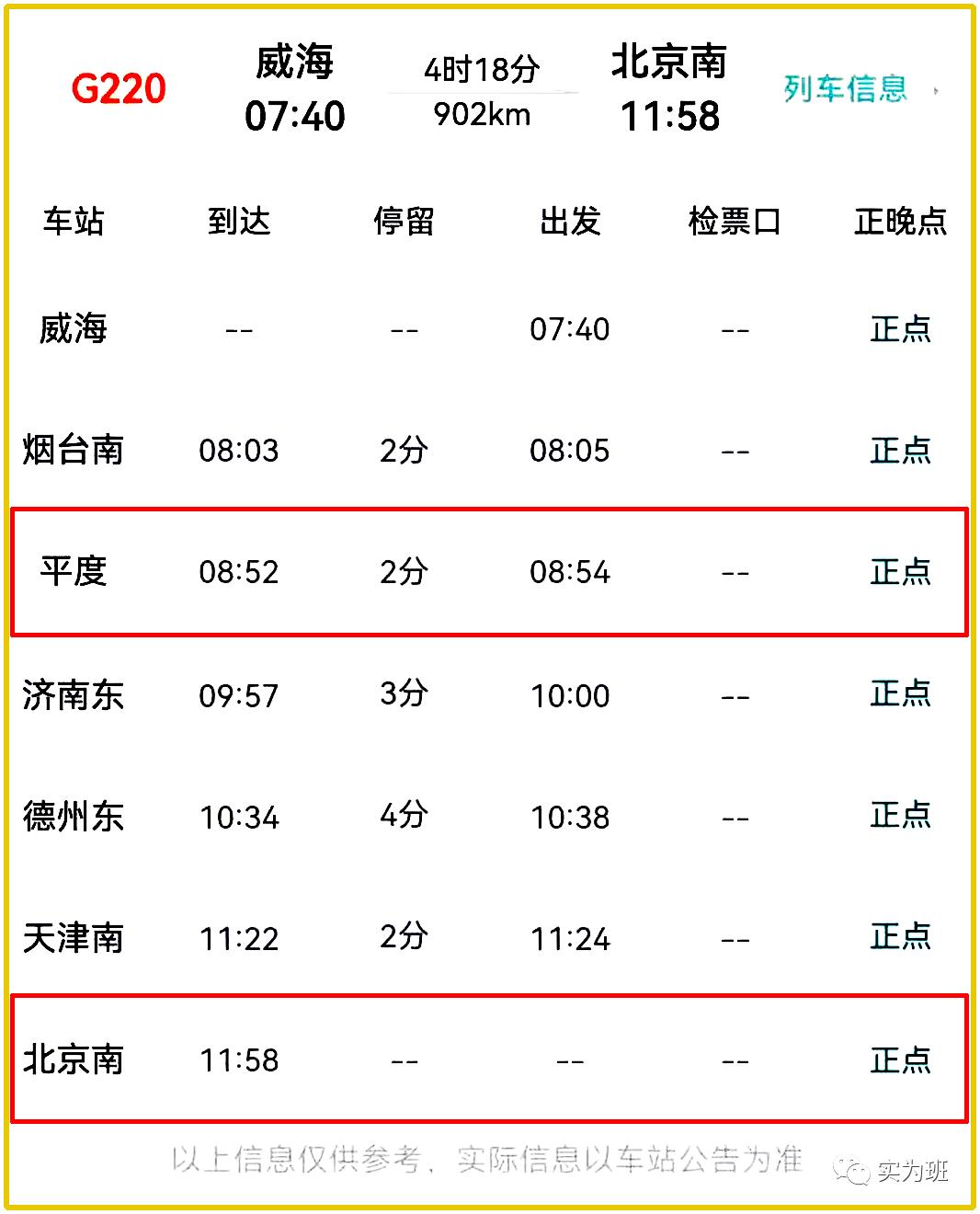Viewport: 980px width, 1214px height.
Task: Click the 正晚点 status column header
Action: coord(899,221)
